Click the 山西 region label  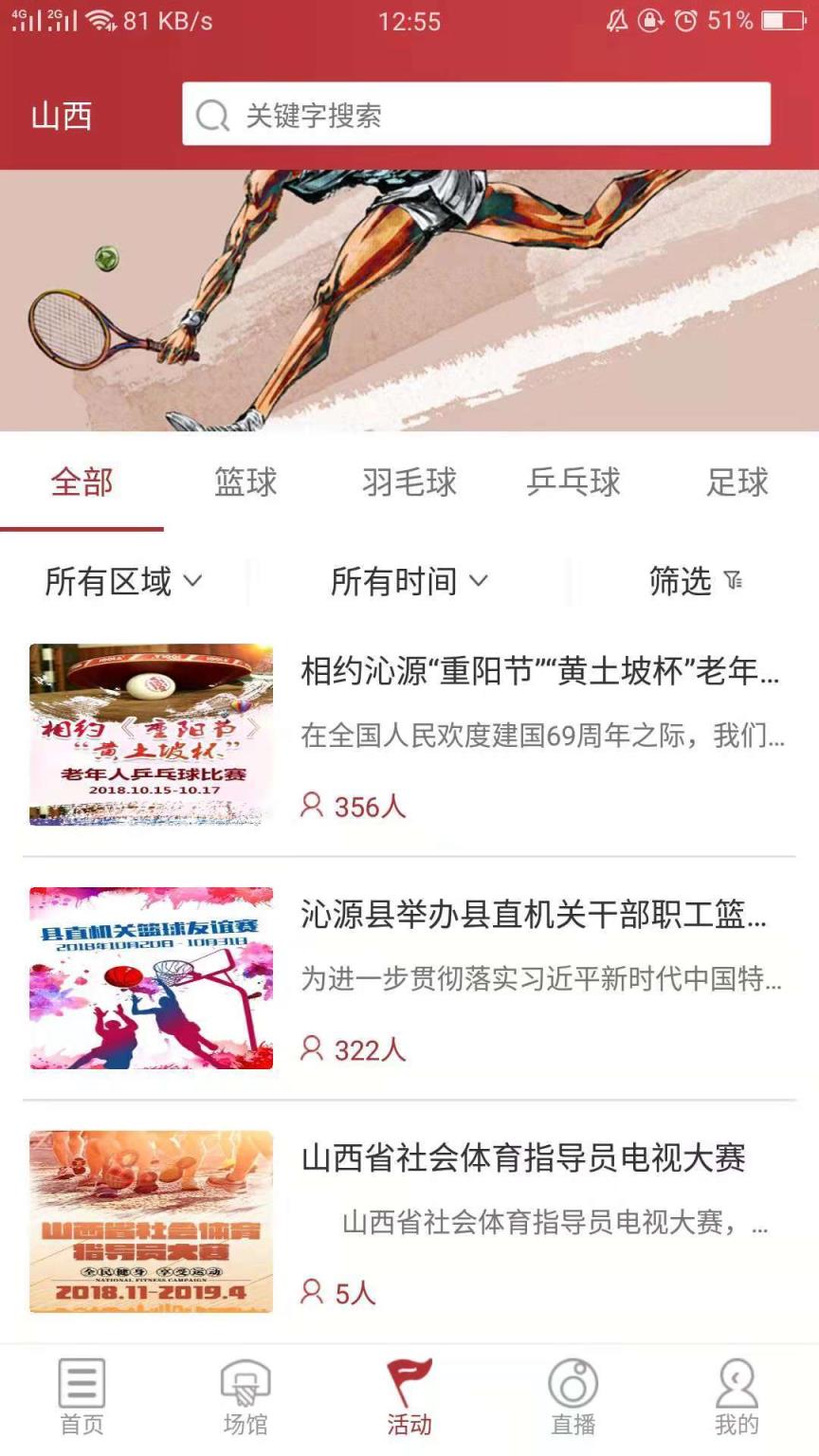click(x=63, y=115)
